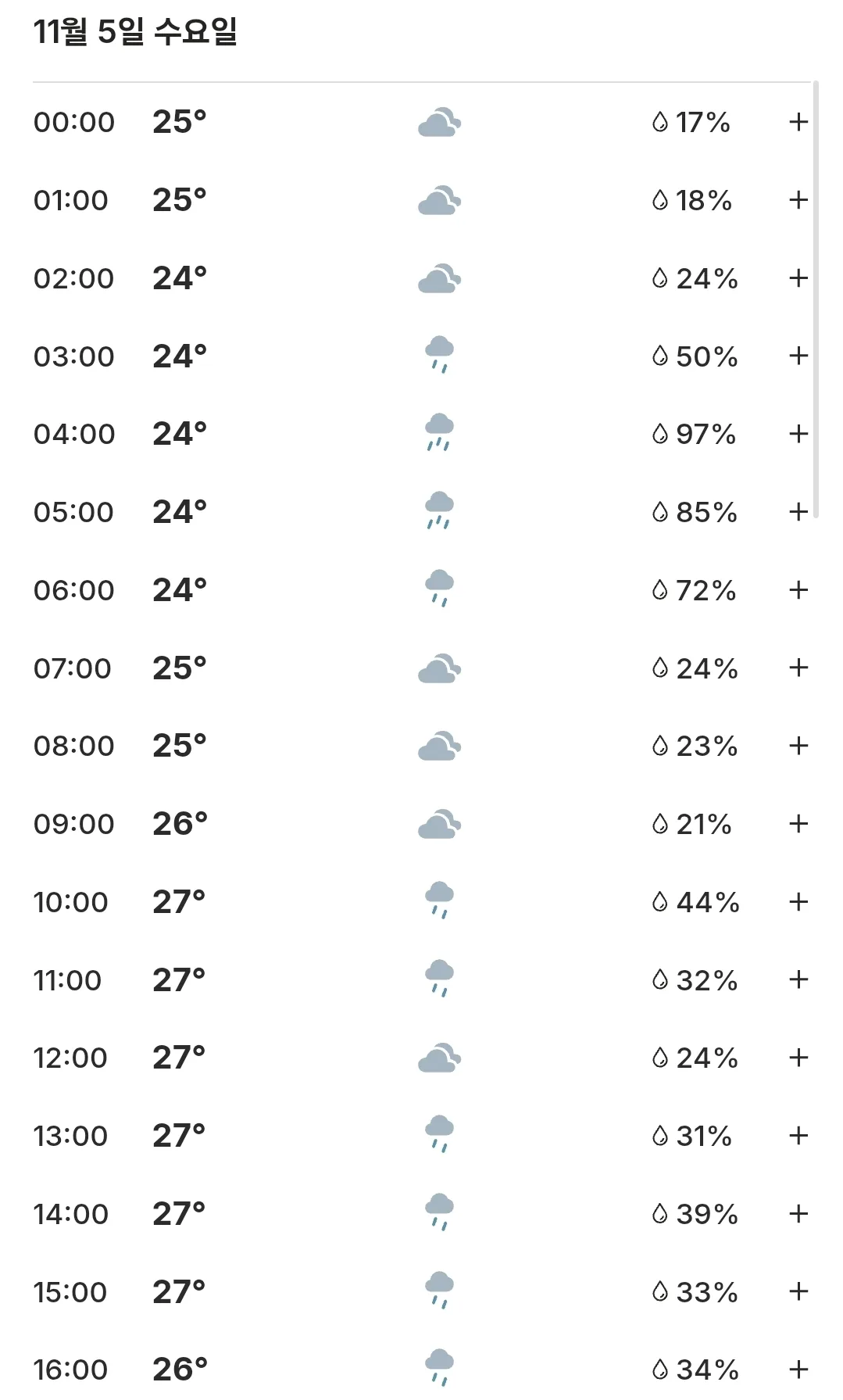Expand the 07:00 hourly forecast
Screen dimensions: 843x1400
coord(798,668)
